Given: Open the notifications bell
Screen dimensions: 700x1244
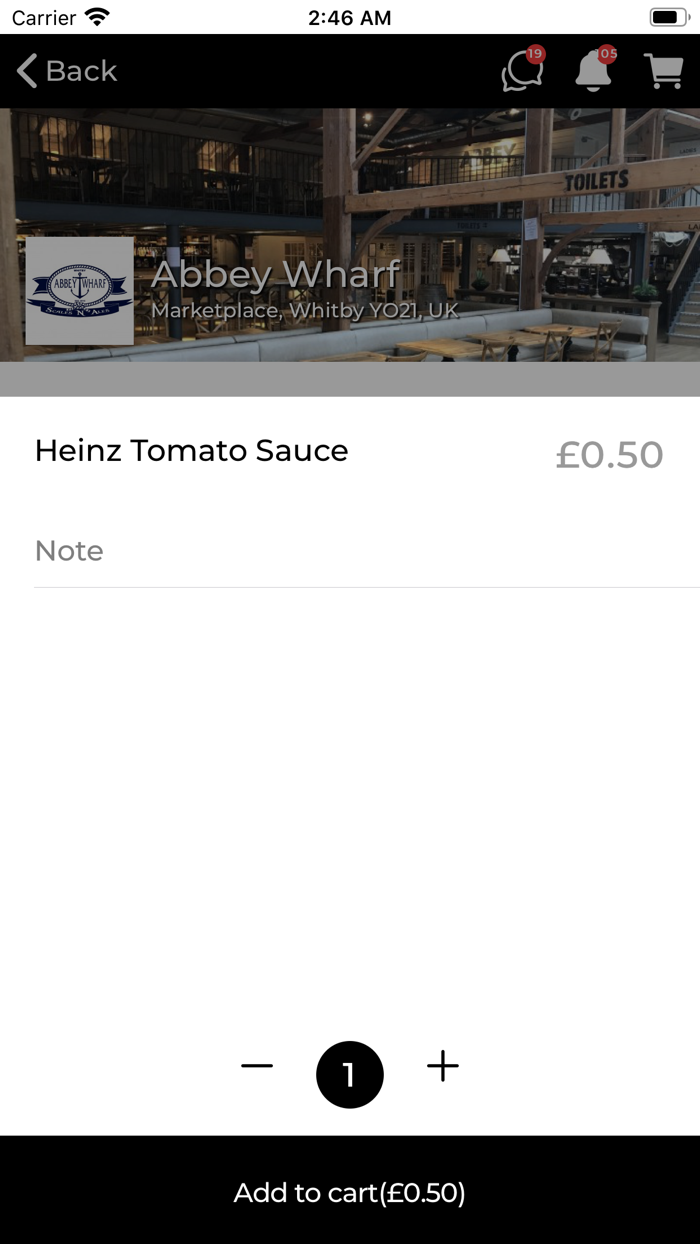Looking at the screenshot, I should pos(593,71).
